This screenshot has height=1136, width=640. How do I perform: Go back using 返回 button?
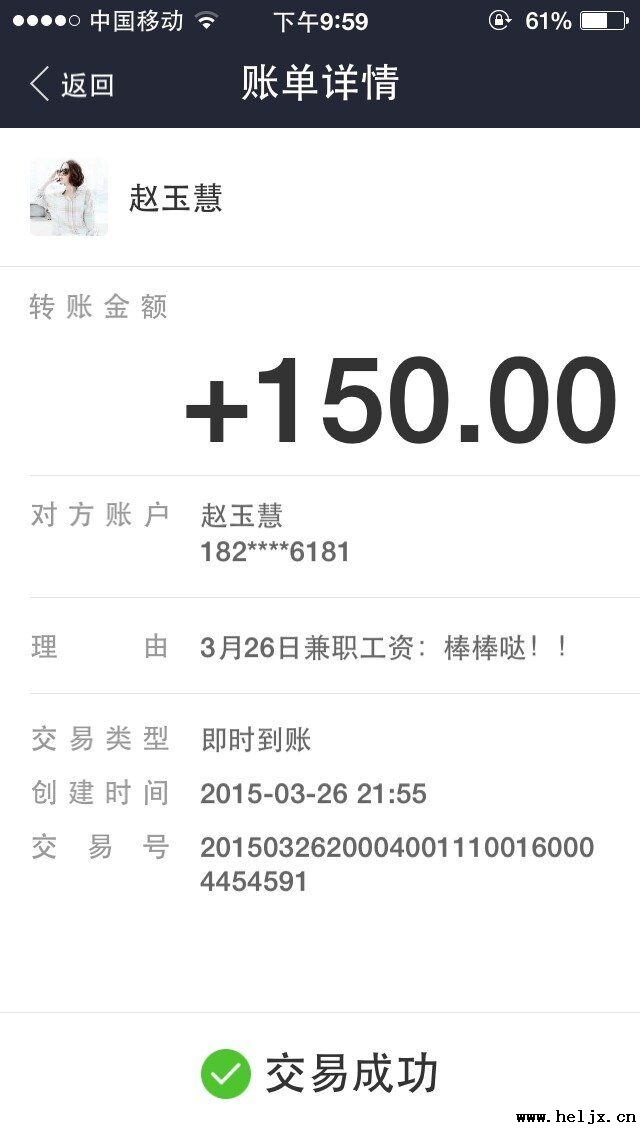coord(72,84)
